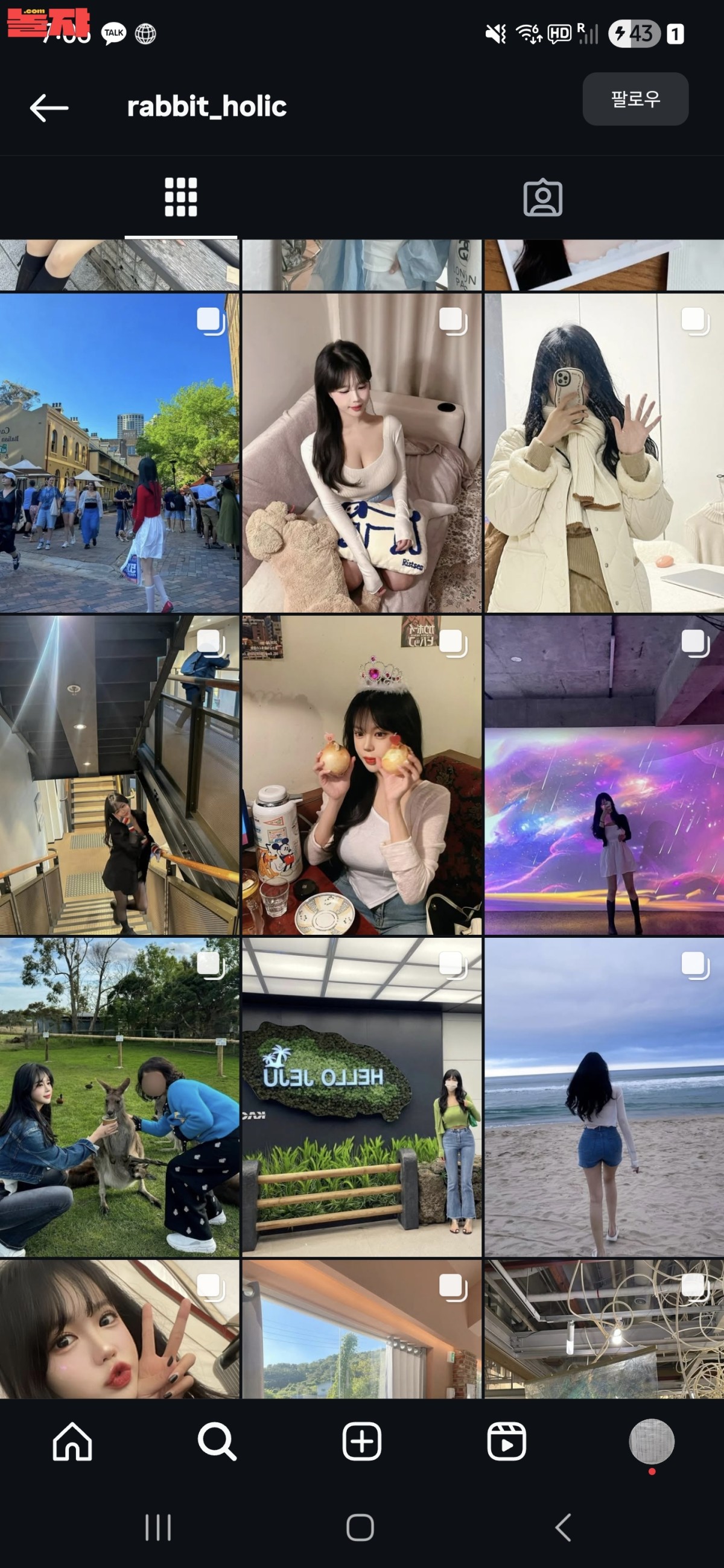Create a new post with plus icon
The width and height of the screenshot is (724, 1568).
(361, 1441)
